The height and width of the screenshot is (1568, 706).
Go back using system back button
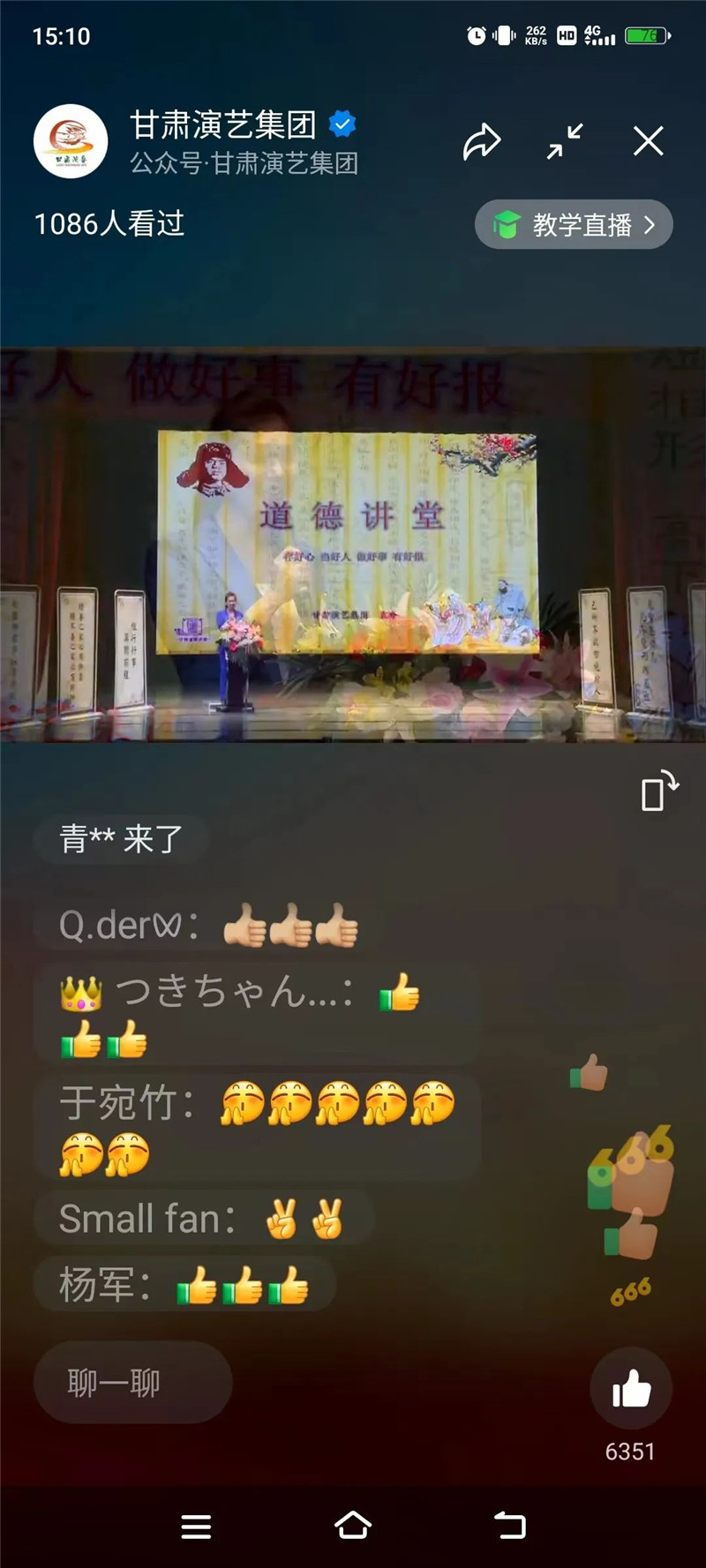pyautogui.click(x=509, y=1526)
